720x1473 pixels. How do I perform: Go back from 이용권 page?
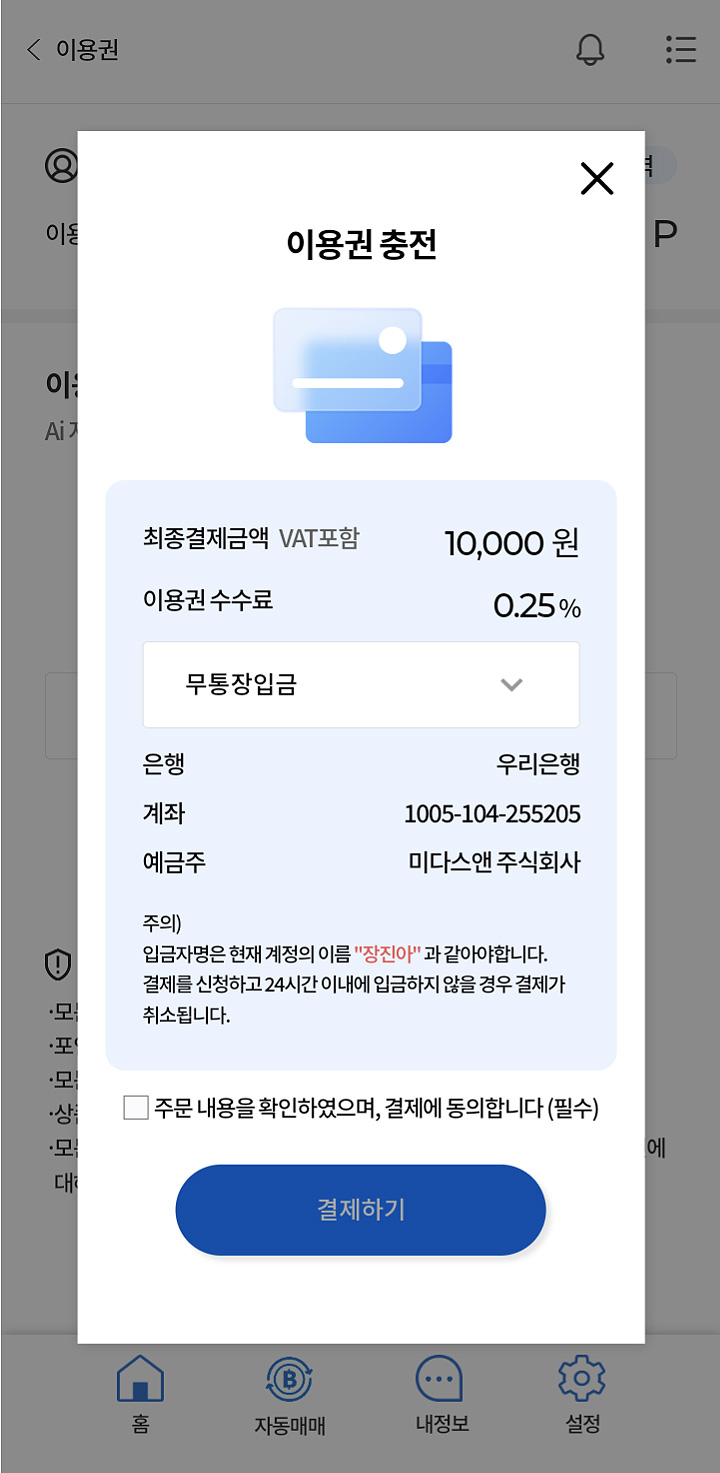point(35,50)
